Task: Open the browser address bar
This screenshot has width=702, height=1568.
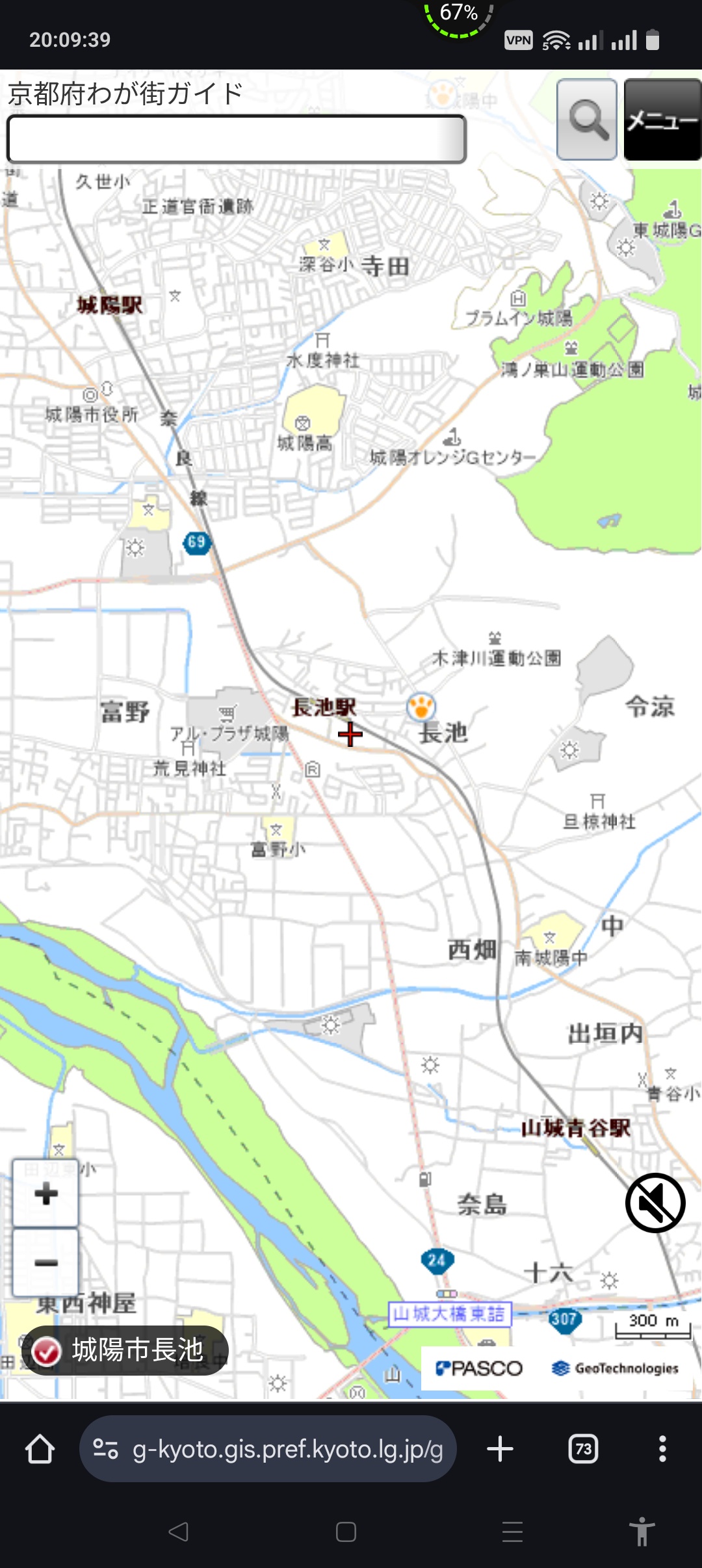Action: click(x=268, y=1449)
